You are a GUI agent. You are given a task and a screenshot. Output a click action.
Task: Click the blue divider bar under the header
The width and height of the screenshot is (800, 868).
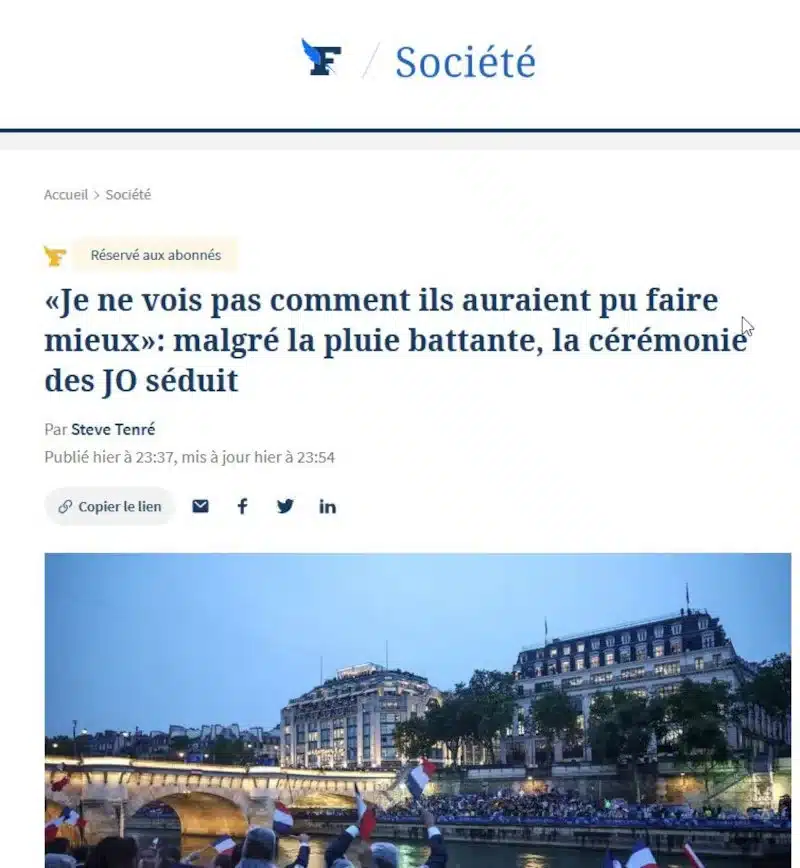coord(400,127)
